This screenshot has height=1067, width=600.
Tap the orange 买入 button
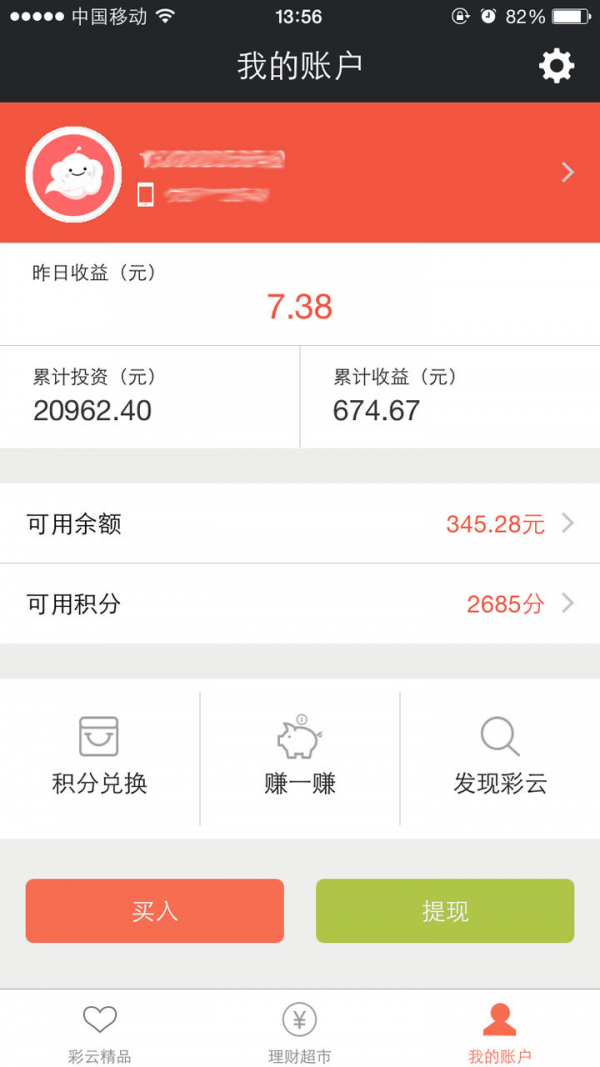tap(155, 911)
